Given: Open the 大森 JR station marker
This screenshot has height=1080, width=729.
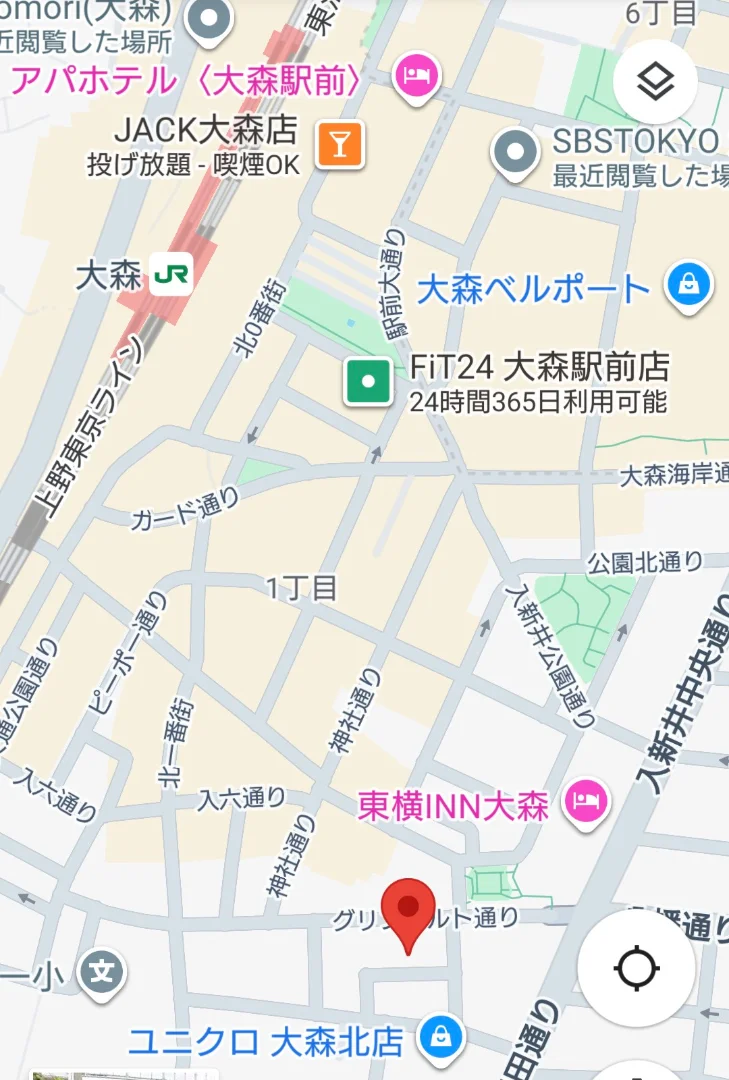Looking at the screenshot, I should [171, 274].
